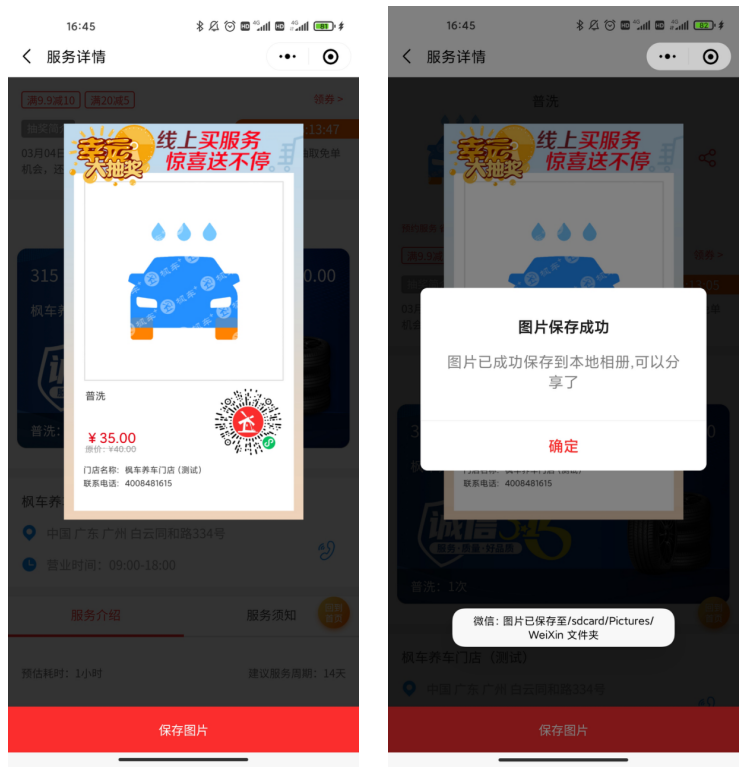Go back from the undimmed poster preview screen
The width and height of the screenshot is (749, 776).
[x=27, y=57]
